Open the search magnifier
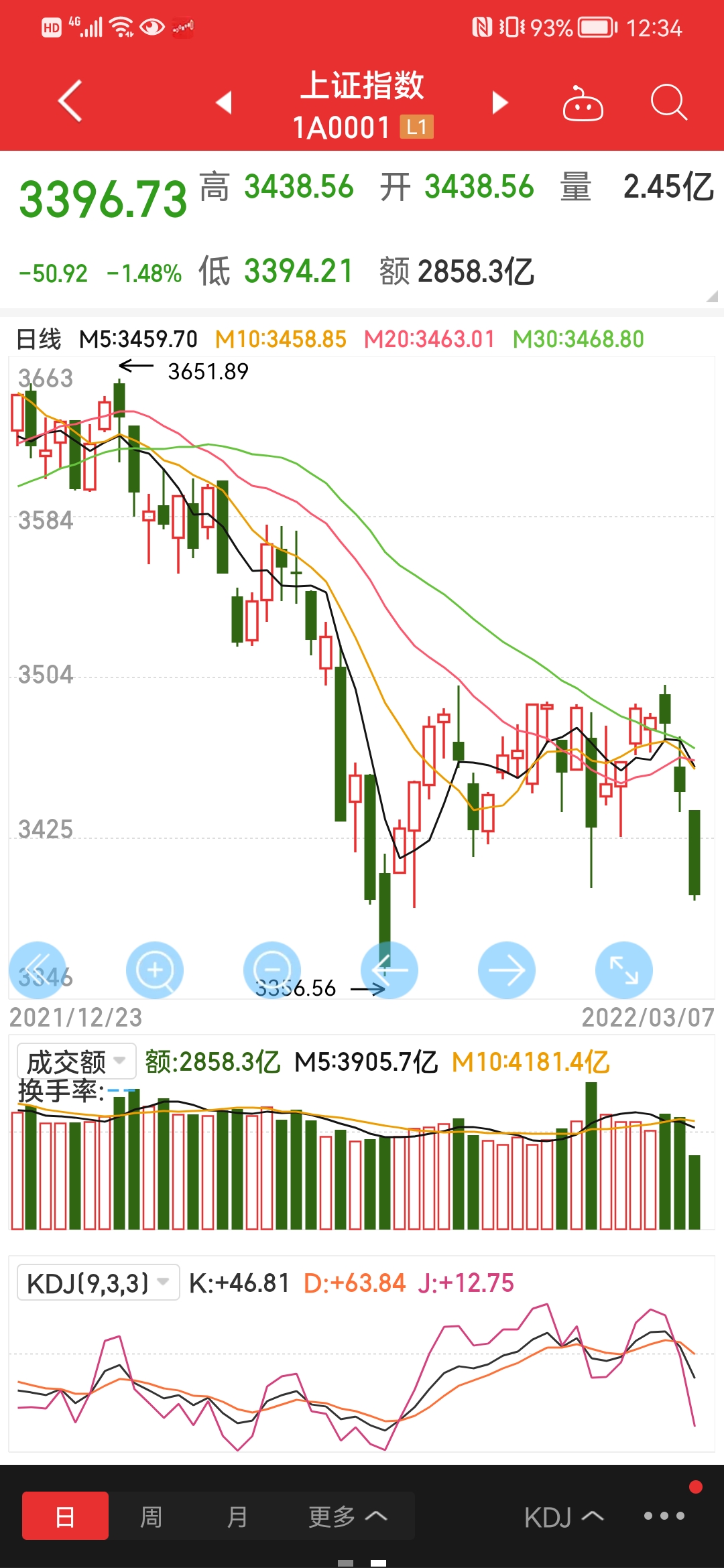 (x=669, y=103)
